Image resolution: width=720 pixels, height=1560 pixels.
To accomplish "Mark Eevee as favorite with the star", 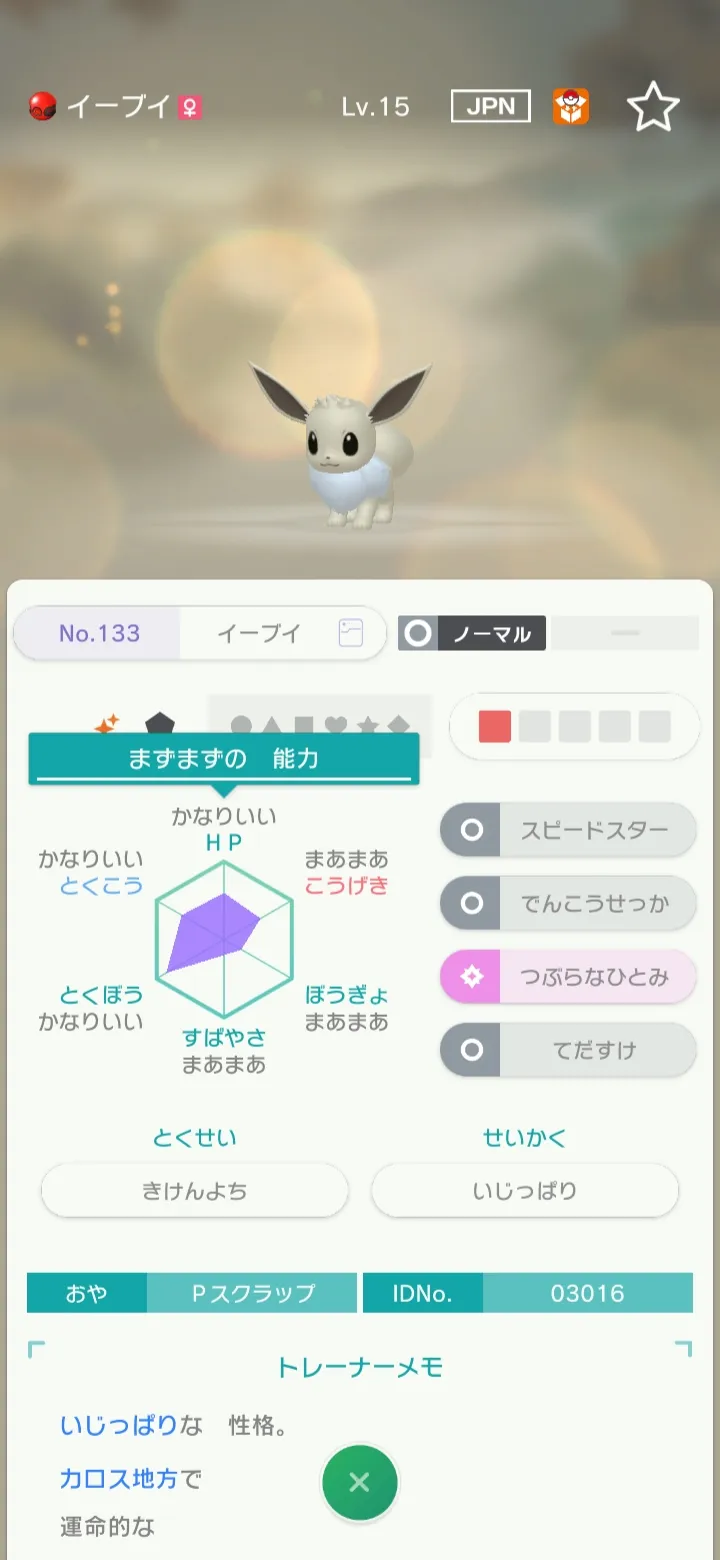I will (653, 107).
